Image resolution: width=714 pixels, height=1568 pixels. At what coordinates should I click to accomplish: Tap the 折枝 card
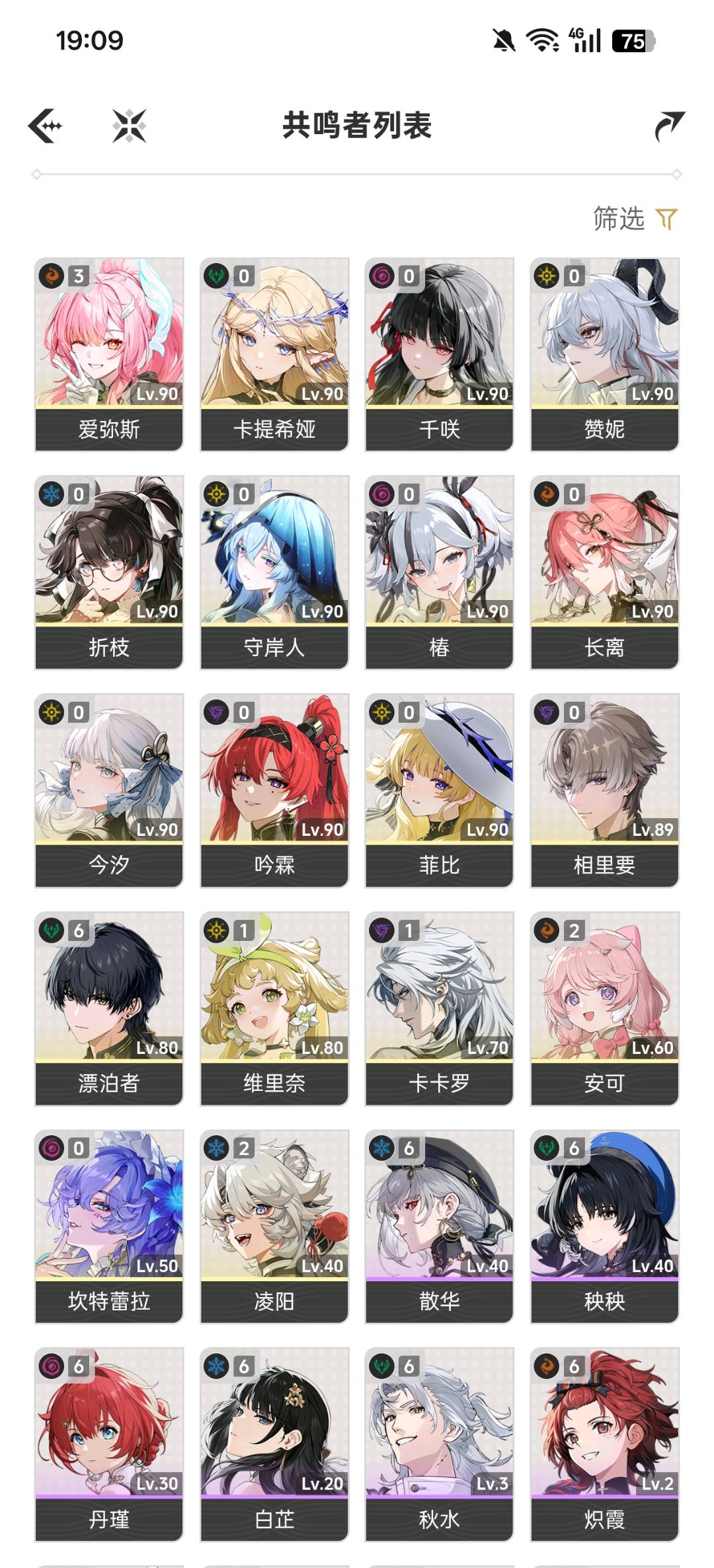click(109, 572)
